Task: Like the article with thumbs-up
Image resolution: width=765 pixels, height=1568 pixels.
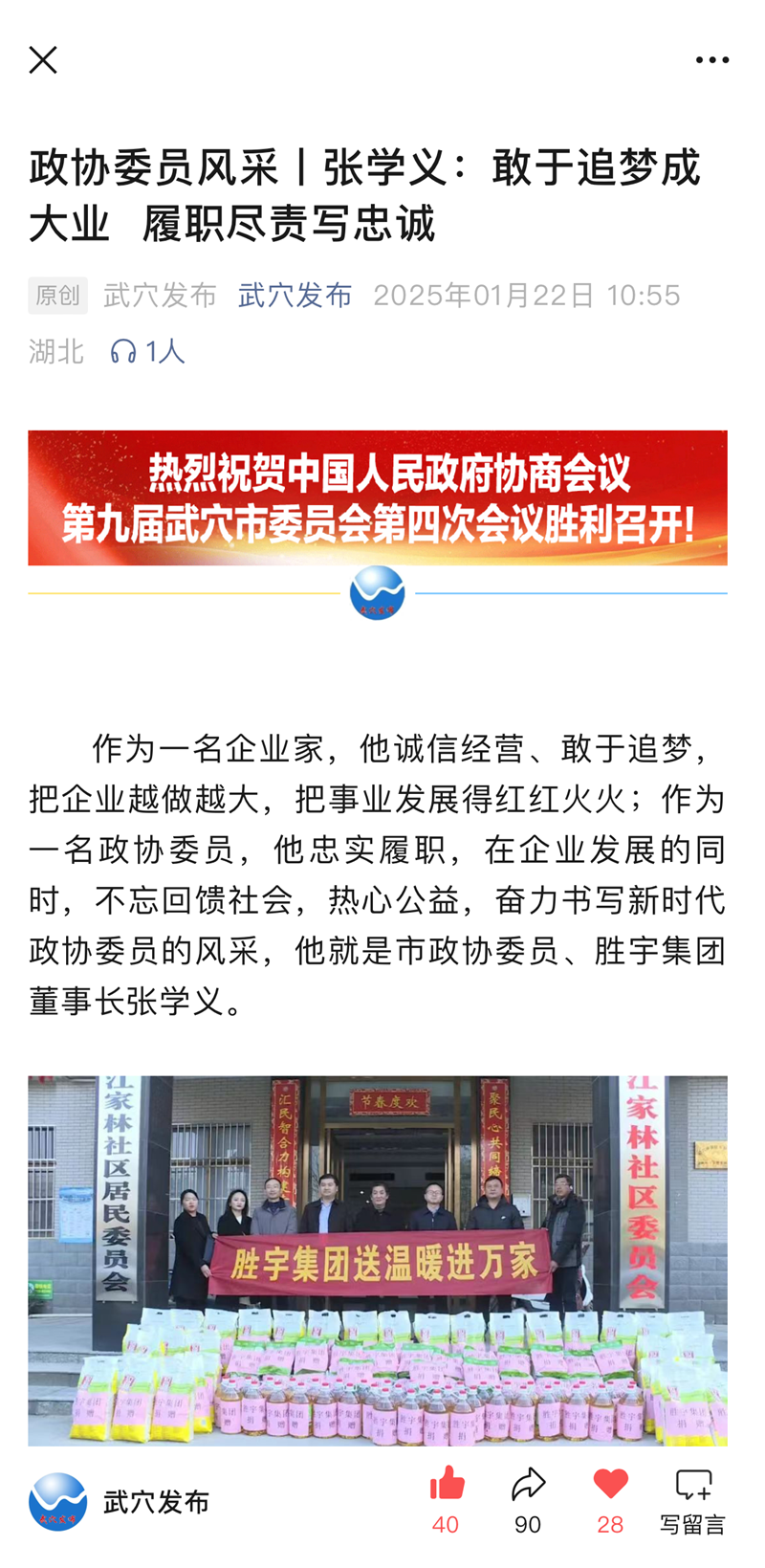Action: (x=447, y=1499)
